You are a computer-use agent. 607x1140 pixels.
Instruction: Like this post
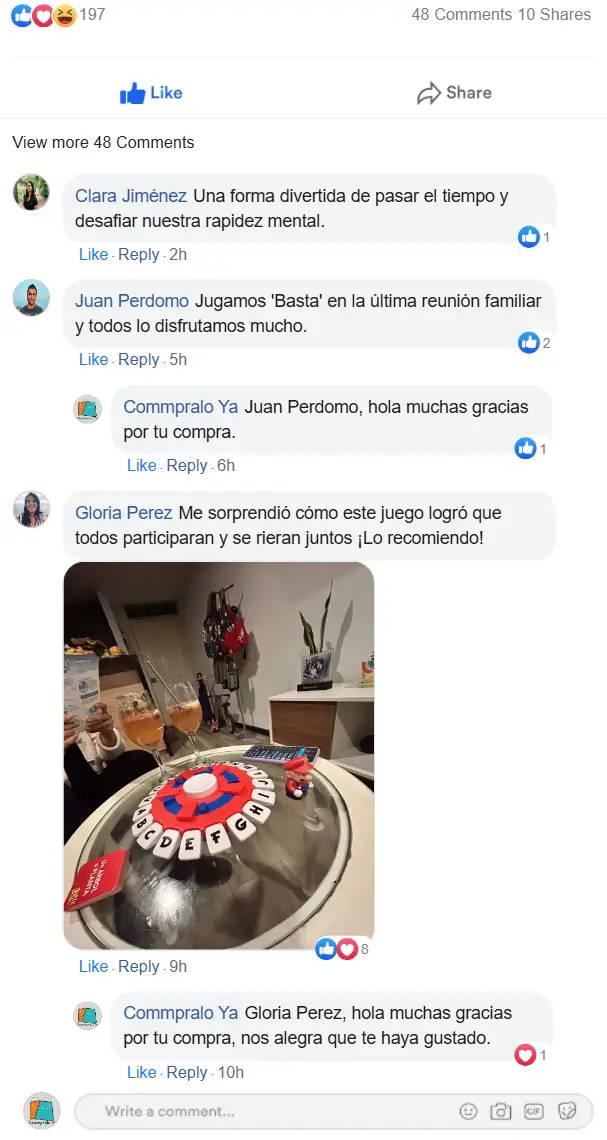click(151, 93)
